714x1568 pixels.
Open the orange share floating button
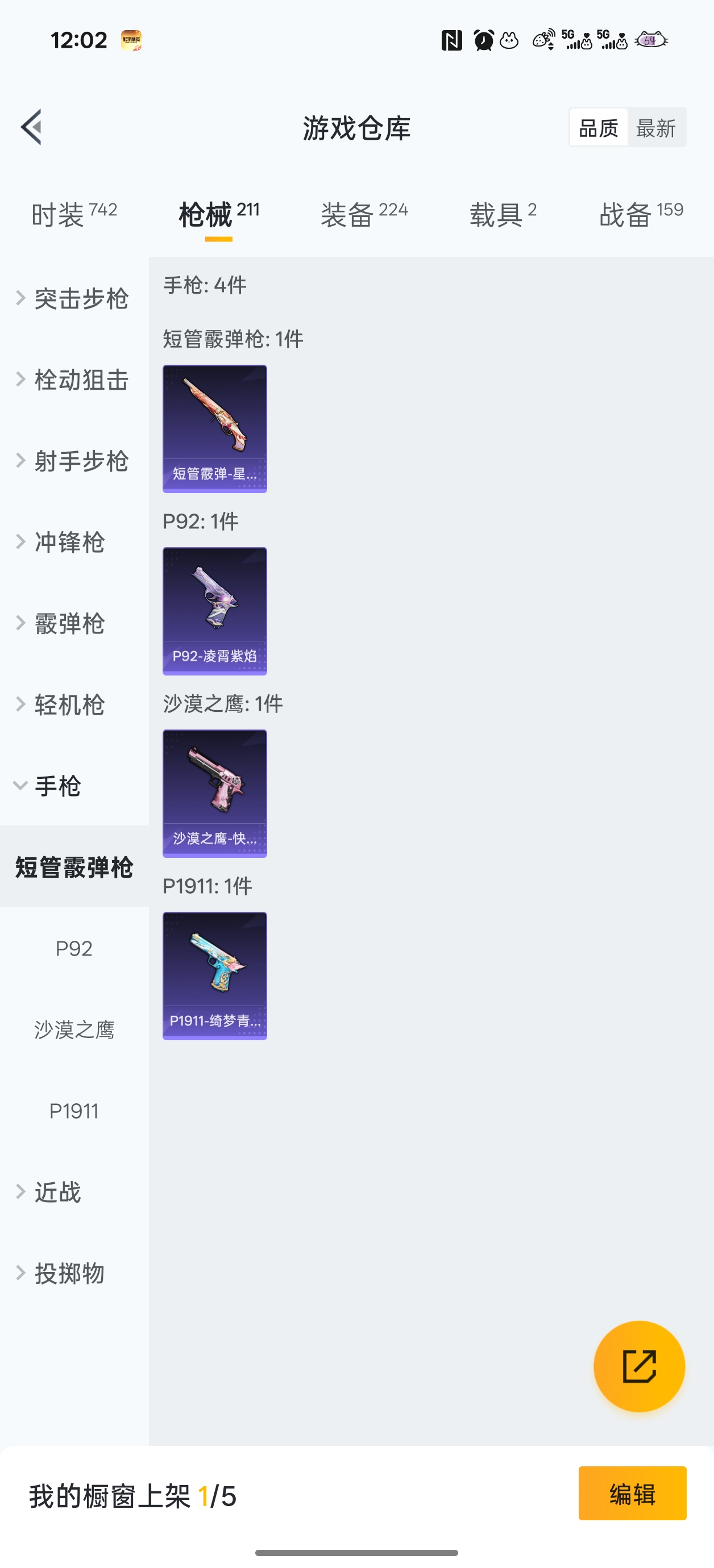pyautogui.click(x=638, y=1366)
